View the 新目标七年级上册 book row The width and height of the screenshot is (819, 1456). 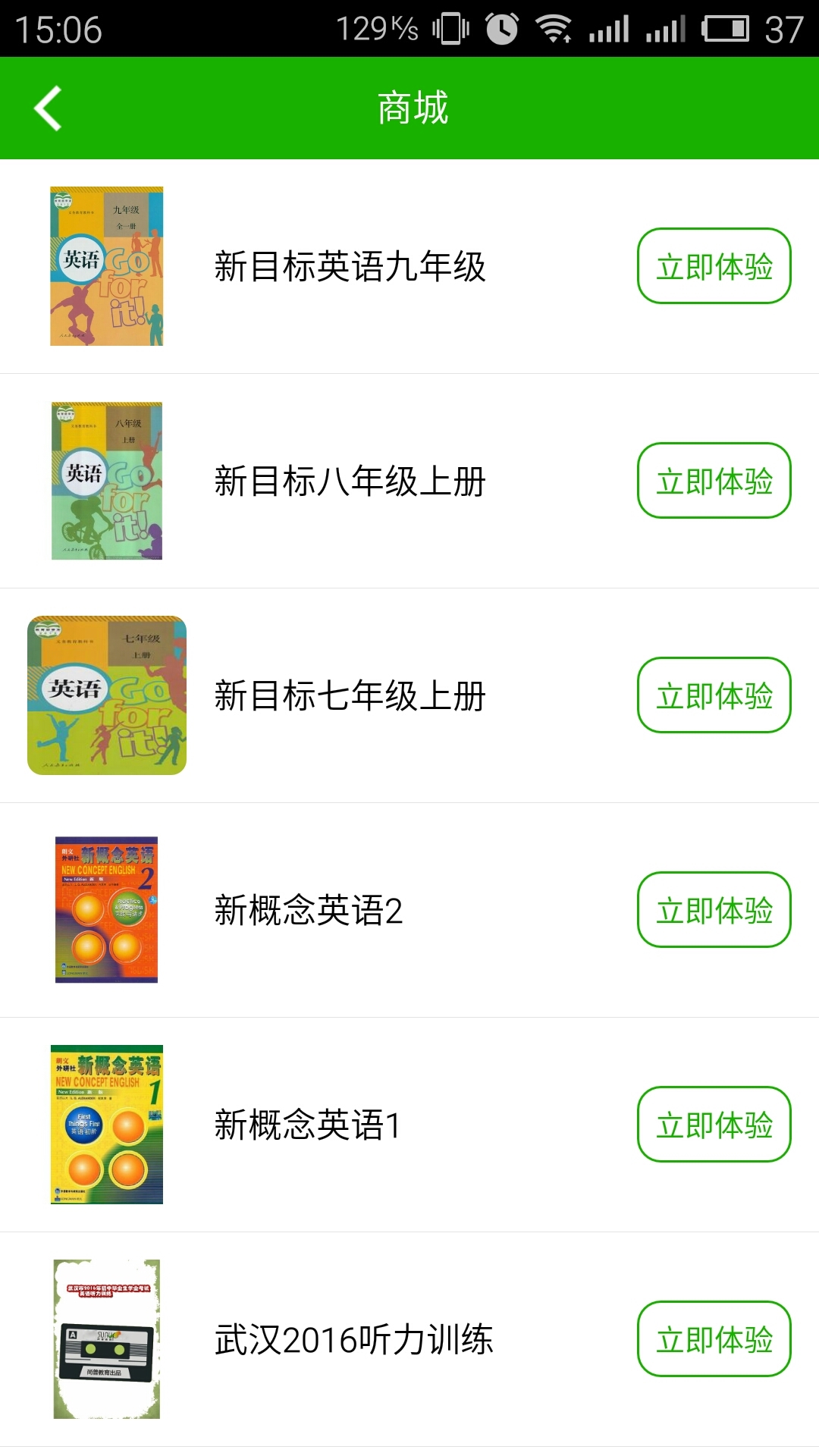tap(350, 695)
